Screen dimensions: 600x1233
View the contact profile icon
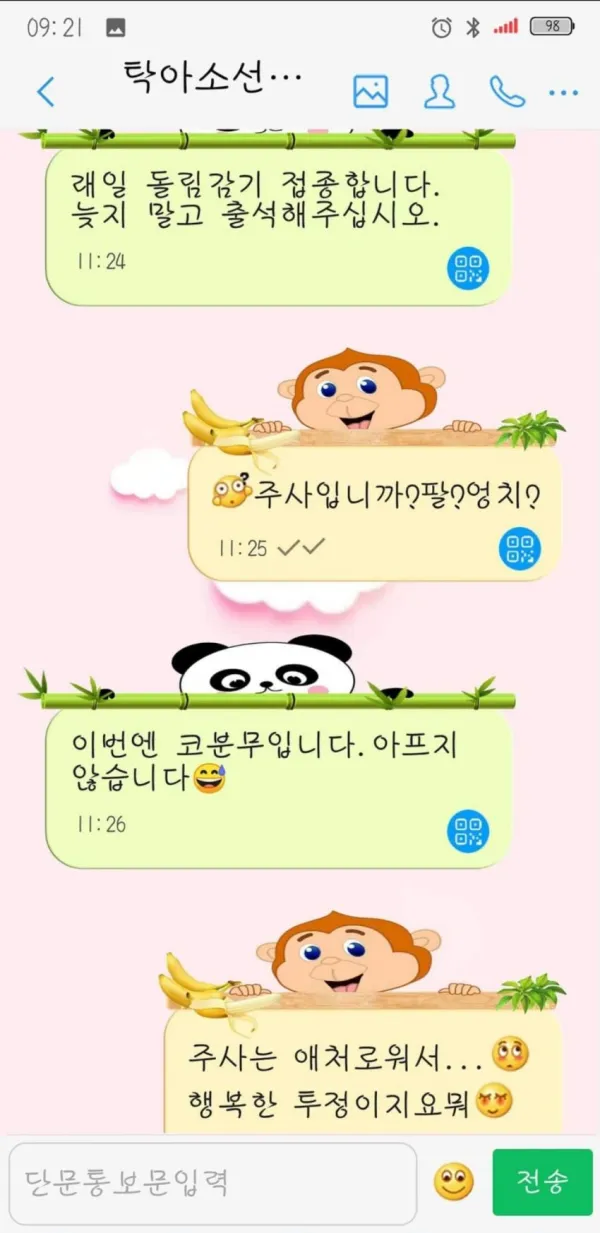pyautogui.click(x=439, y=92)
